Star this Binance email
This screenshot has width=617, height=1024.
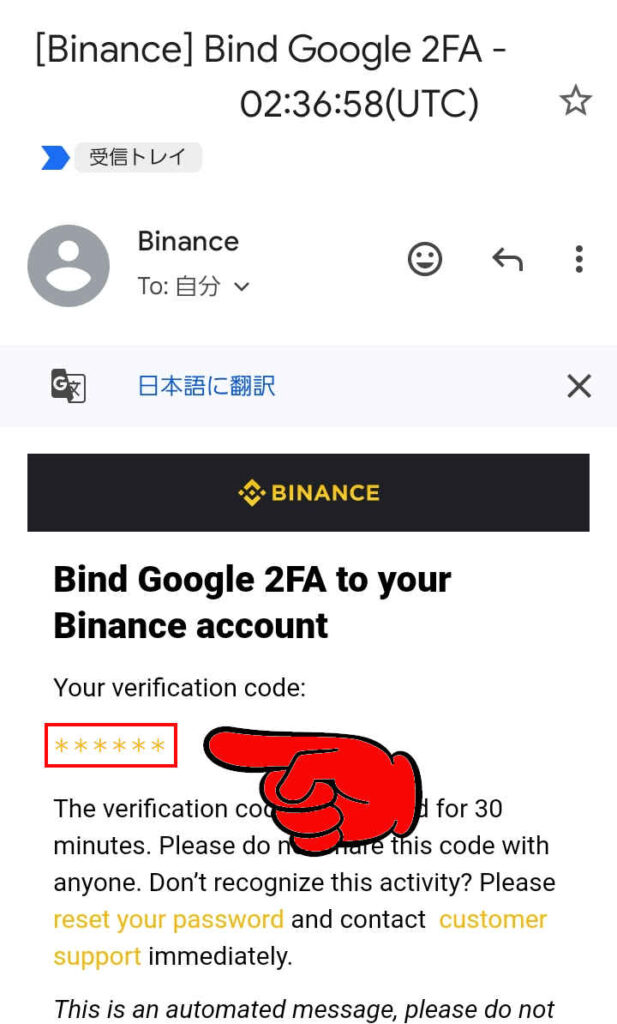coord(575,101)
